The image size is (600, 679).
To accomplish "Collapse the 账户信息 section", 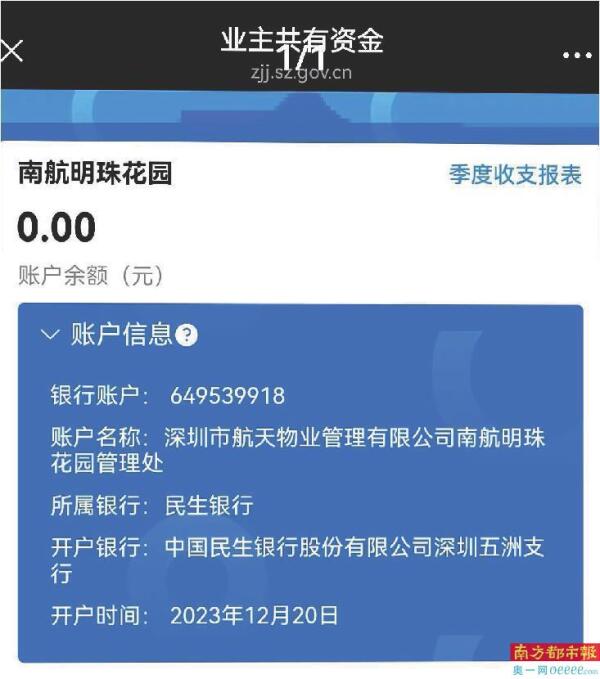I will click(50, 335).
